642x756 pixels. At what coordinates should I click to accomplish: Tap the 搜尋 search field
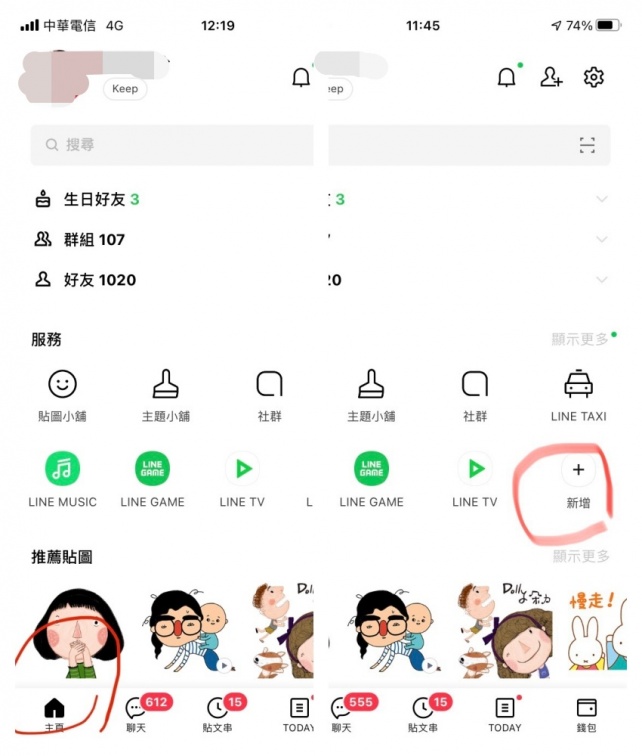point(170,145)
